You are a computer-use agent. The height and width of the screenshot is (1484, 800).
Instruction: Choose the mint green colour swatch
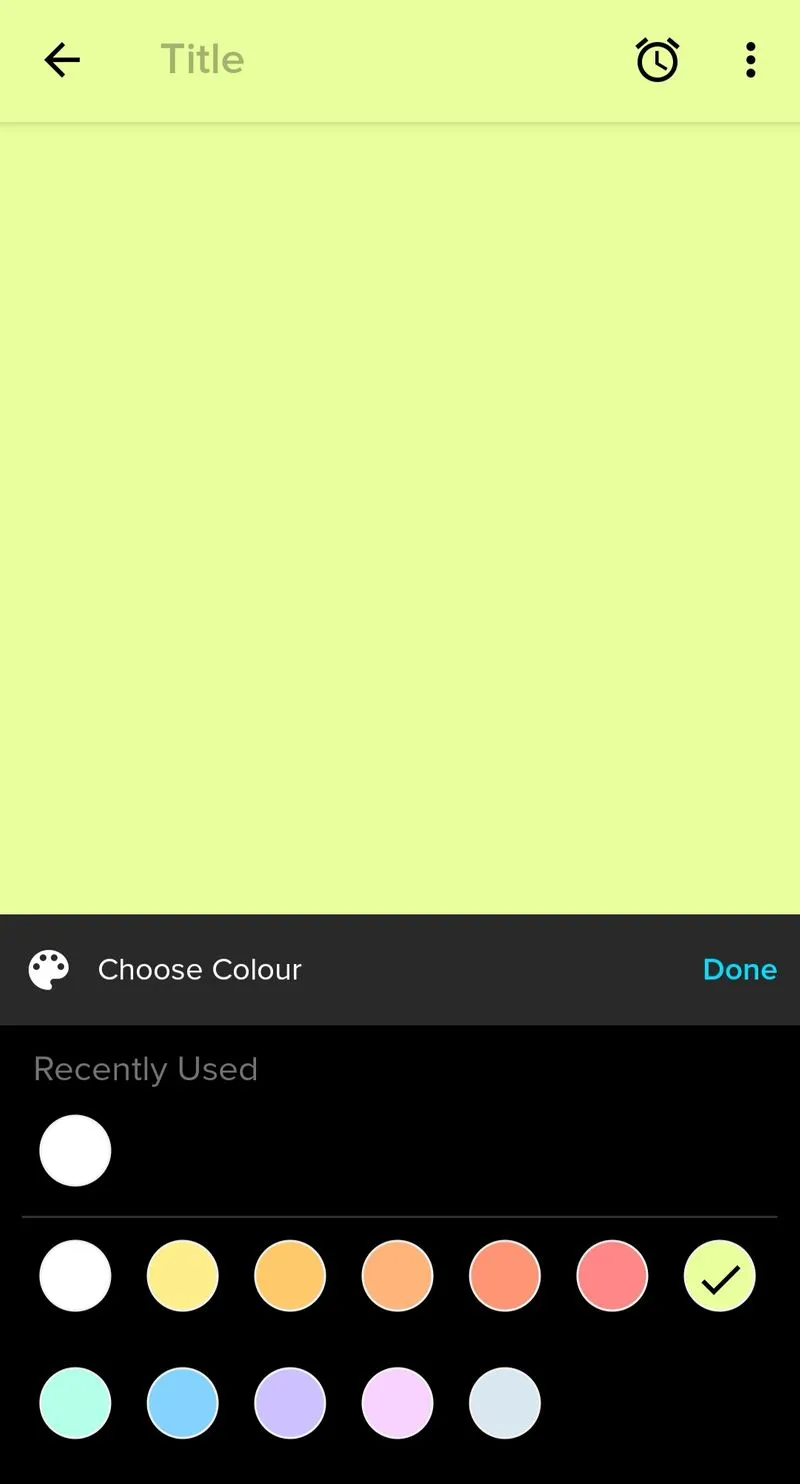pyautogui.click(x=75, y=1403)
